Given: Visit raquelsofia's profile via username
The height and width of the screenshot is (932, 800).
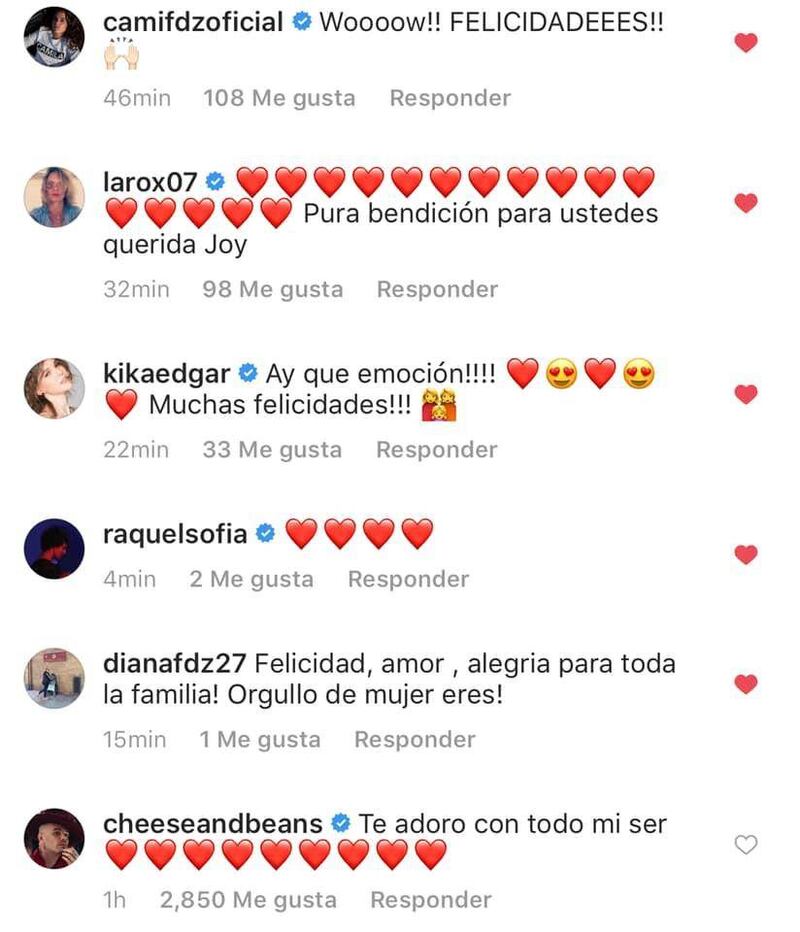Looking at the screenshot, I should [x=175, y=534].
